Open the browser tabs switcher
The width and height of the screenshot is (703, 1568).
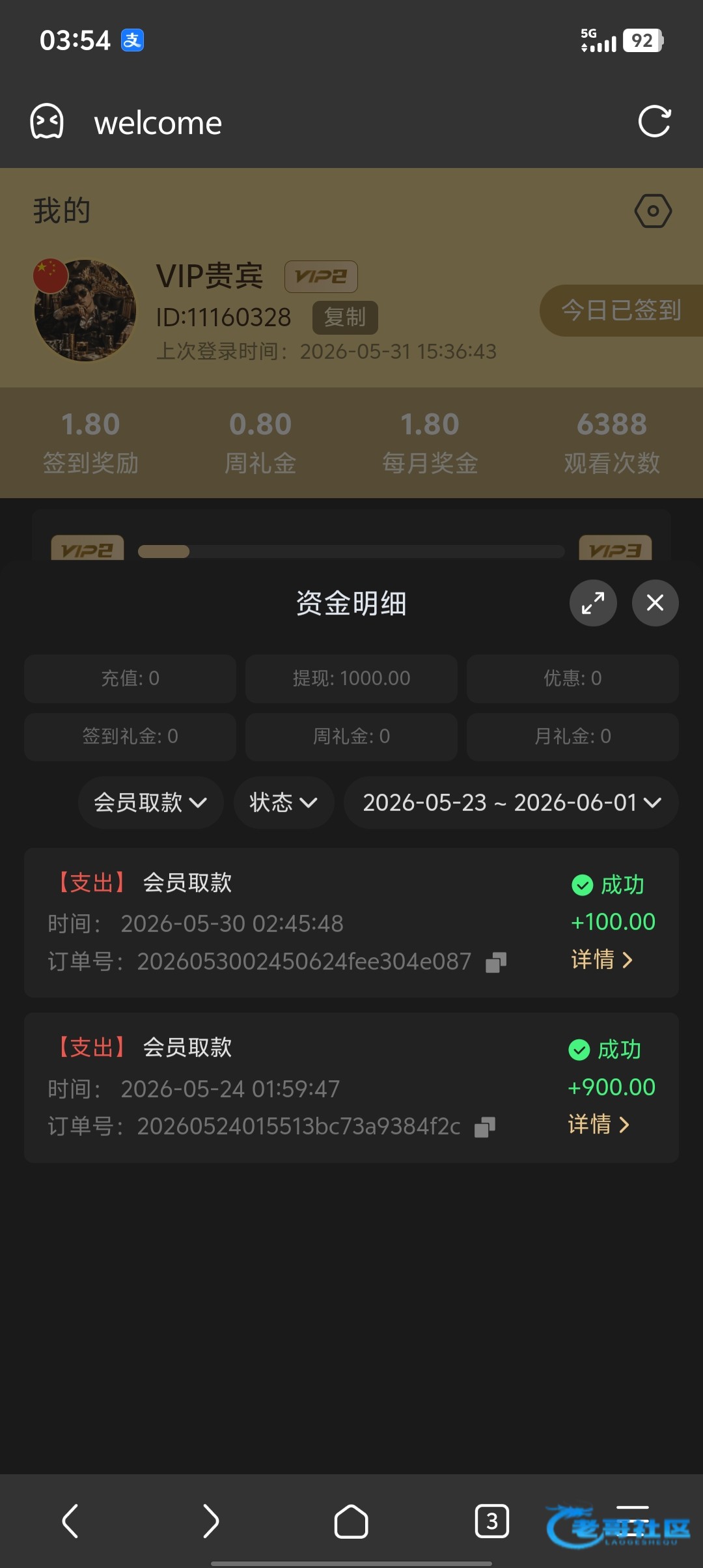tap(492, 1521)
